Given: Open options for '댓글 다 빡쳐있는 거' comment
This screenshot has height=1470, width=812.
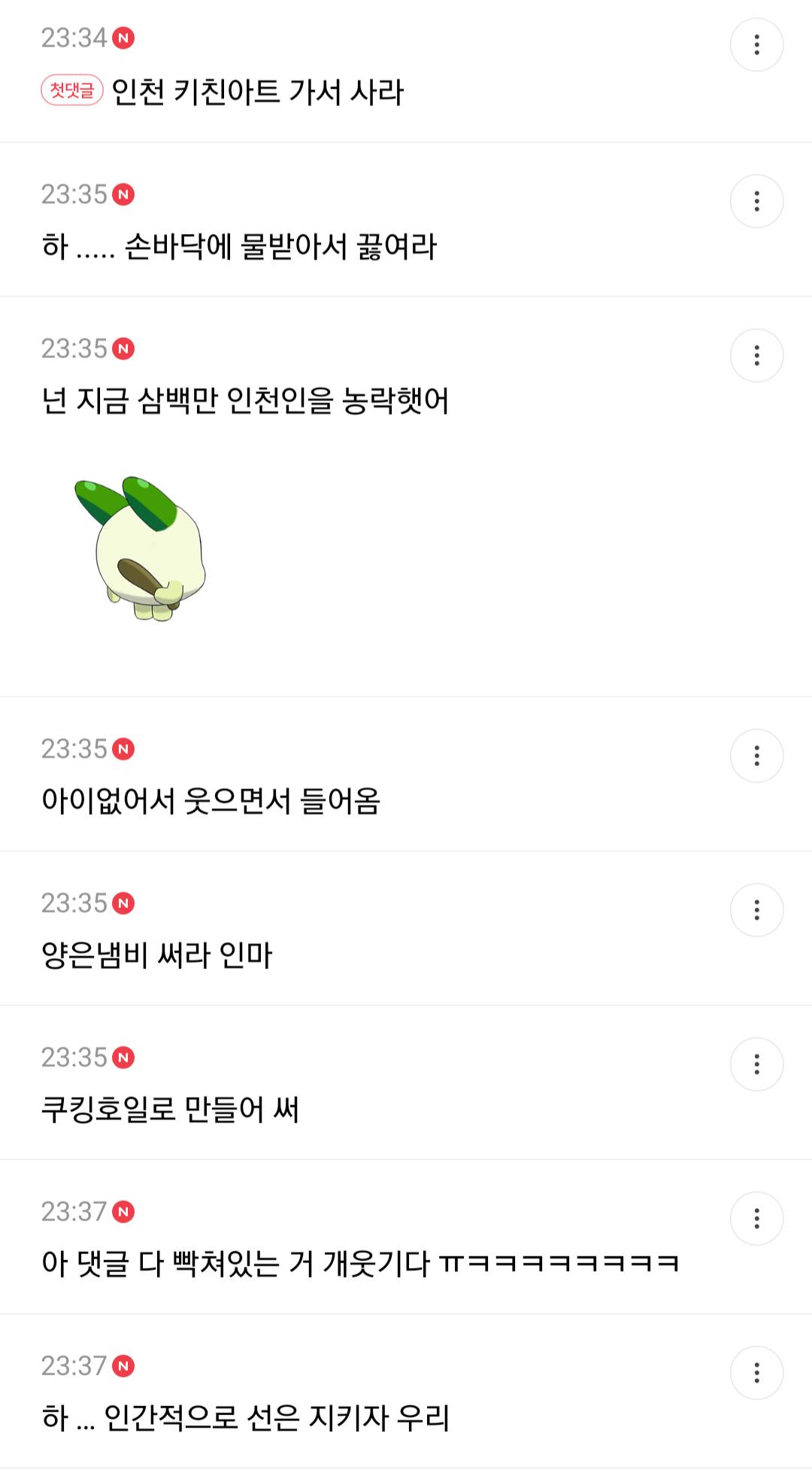Looking at the screenshot, I should (756, 1219).
